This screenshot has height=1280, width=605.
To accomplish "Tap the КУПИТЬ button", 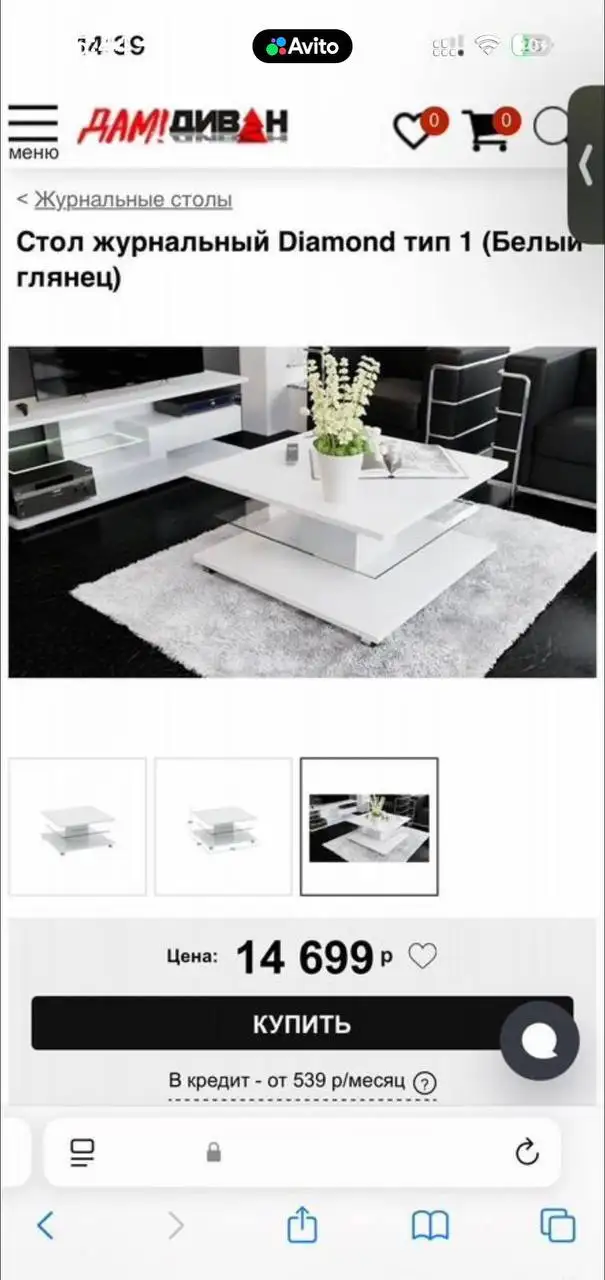I will pyautogui.click(x=301, y=1023).
